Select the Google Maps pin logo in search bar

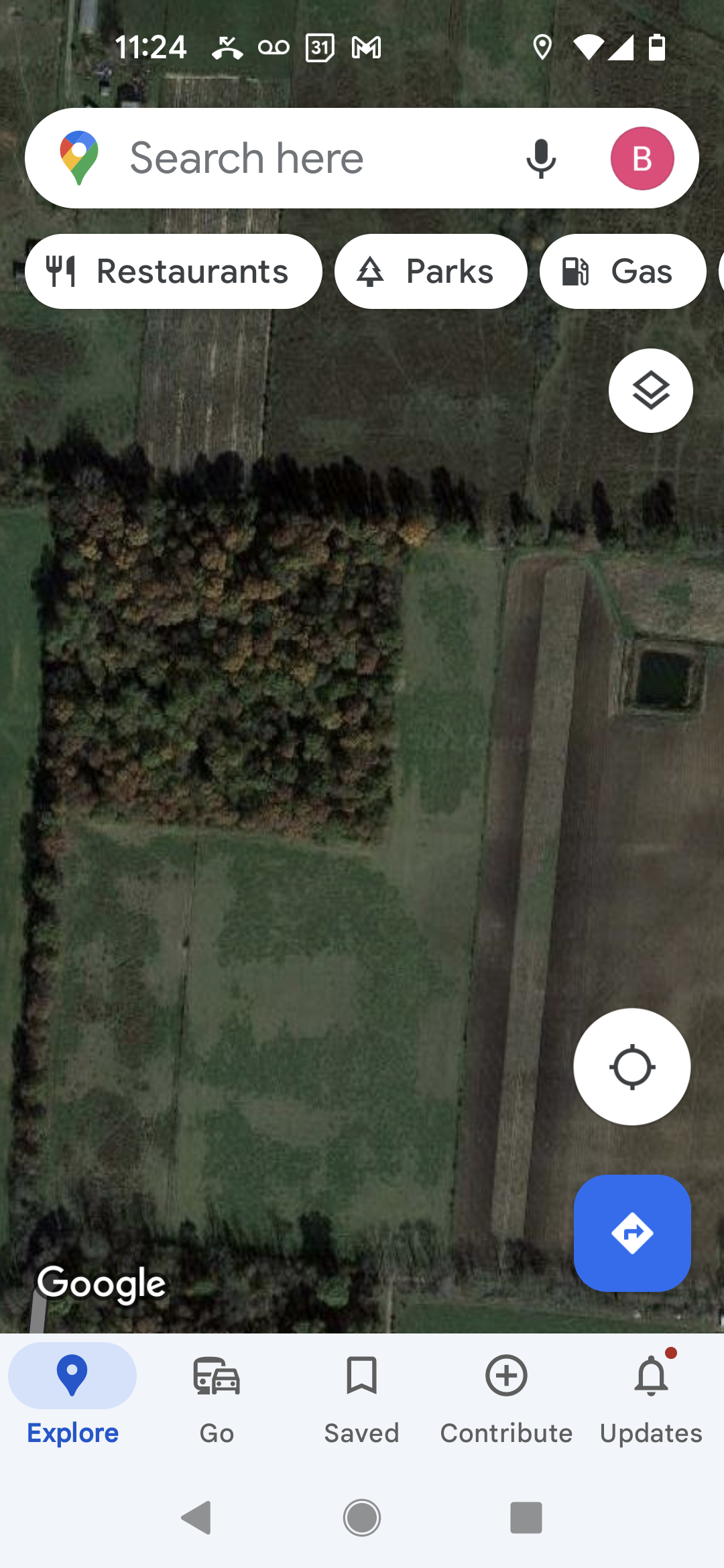point(79,157)
